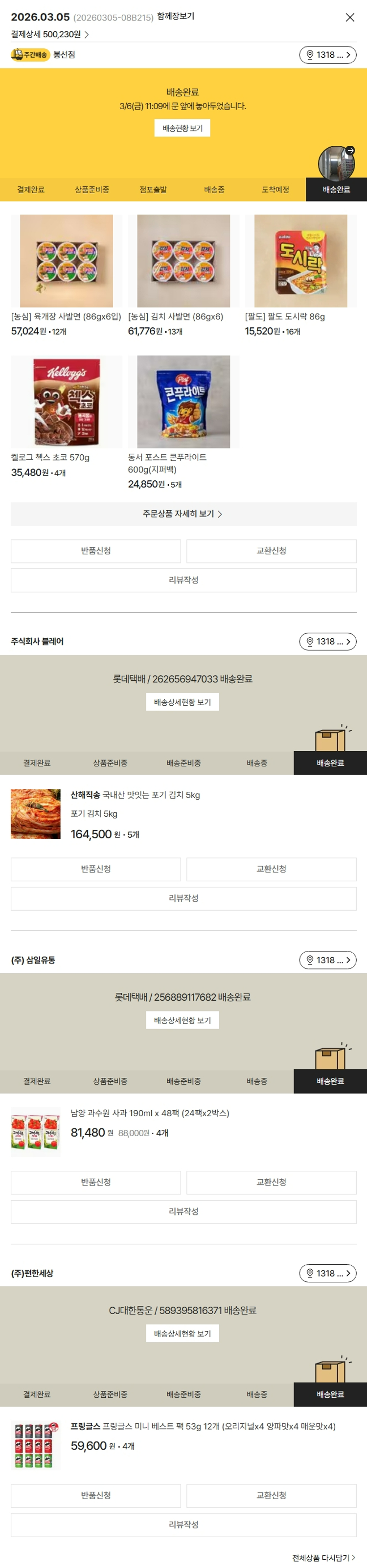Viewport: 367px width, 1568px height.
Task: Open 팔도 도시락 86g product
Action: click(x=300, y=262)
